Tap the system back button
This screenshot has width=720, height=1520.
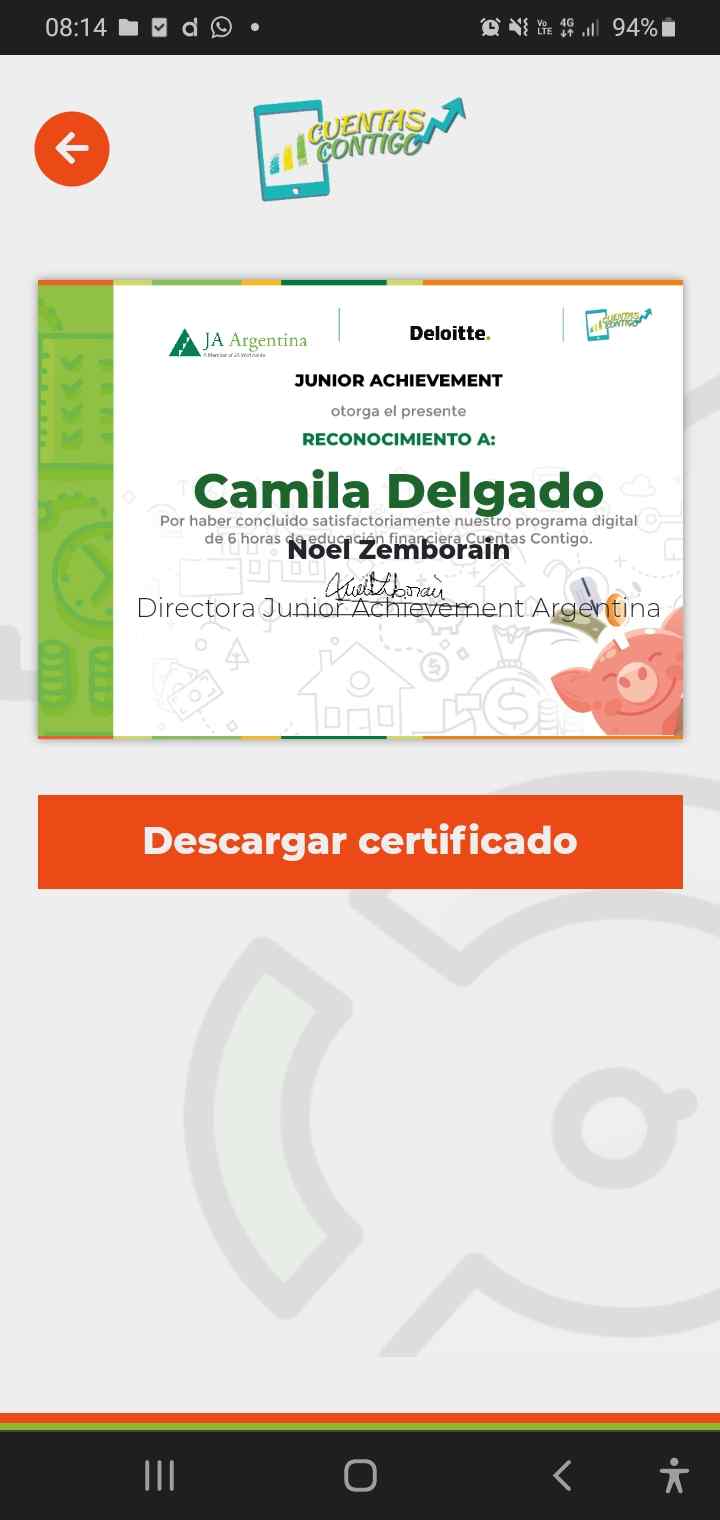pos(562,1475)
